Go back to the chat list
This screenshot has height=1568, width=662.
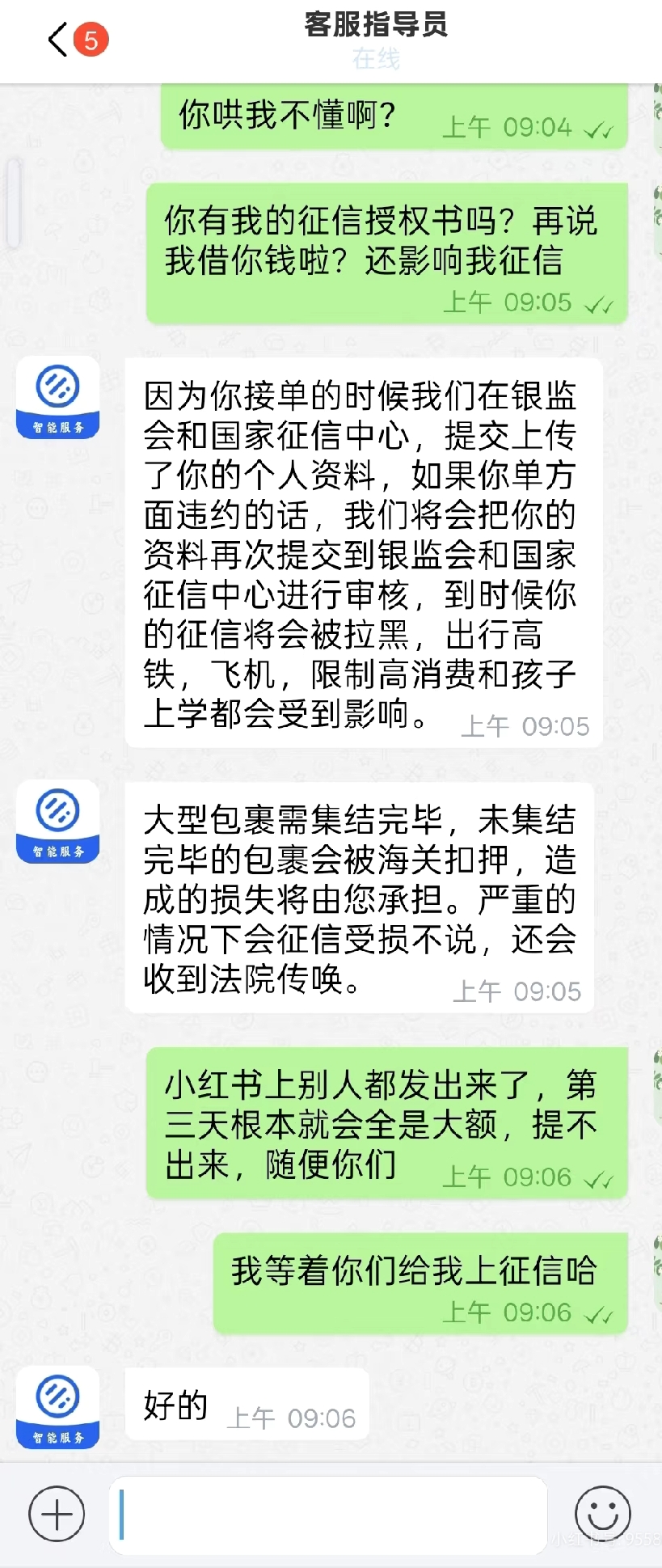click(x=58, y=40)
